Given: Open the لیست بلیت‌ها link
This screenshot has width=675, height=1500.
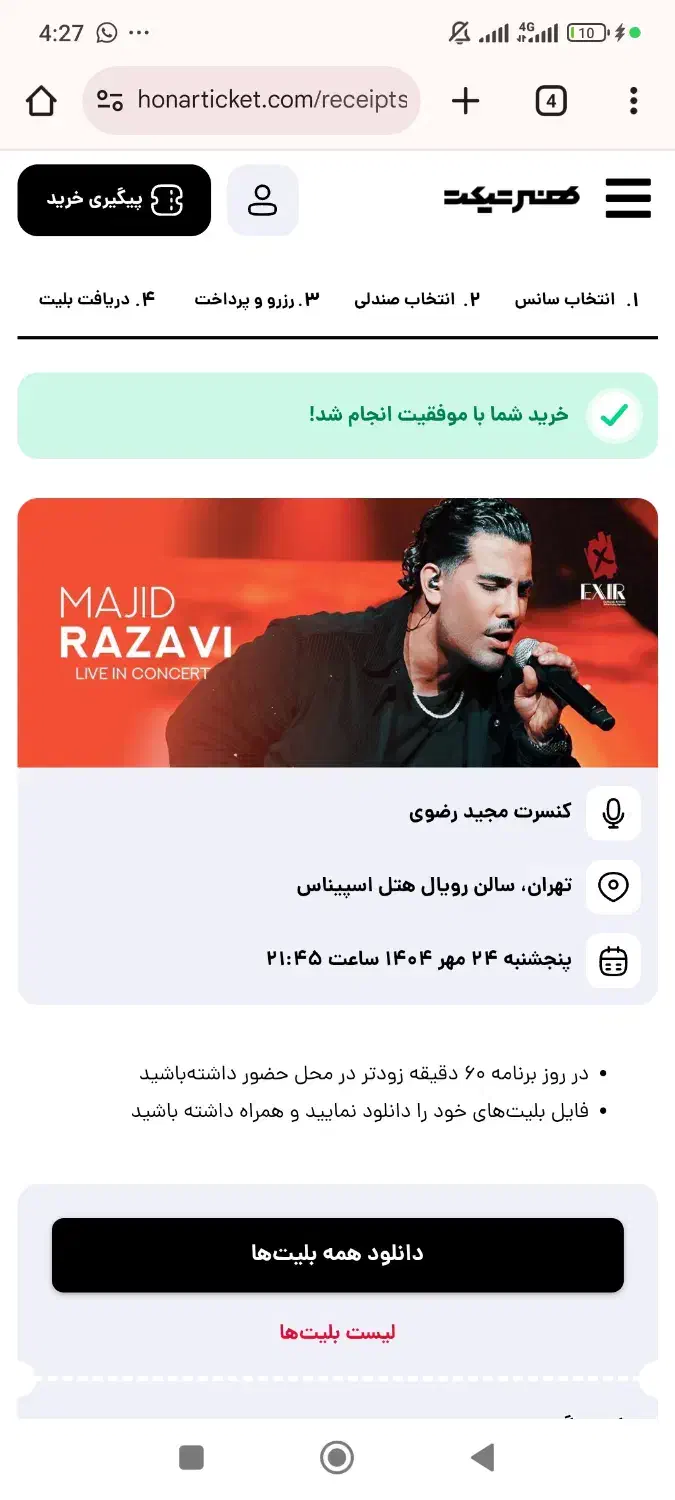Looking at the screenshot, I should pos(338,1332).
